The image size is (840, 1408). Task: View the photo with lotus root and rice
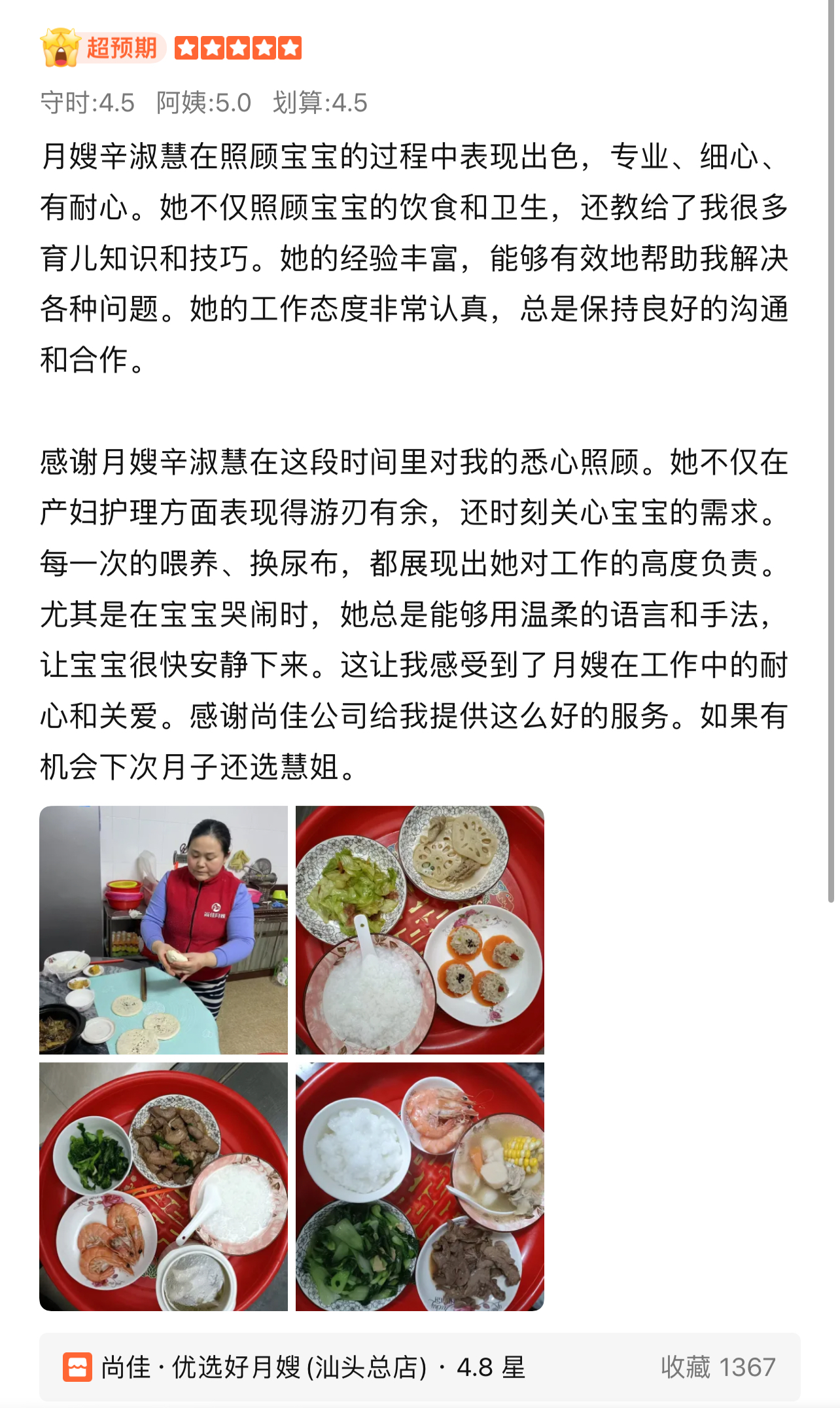[420, 930]
